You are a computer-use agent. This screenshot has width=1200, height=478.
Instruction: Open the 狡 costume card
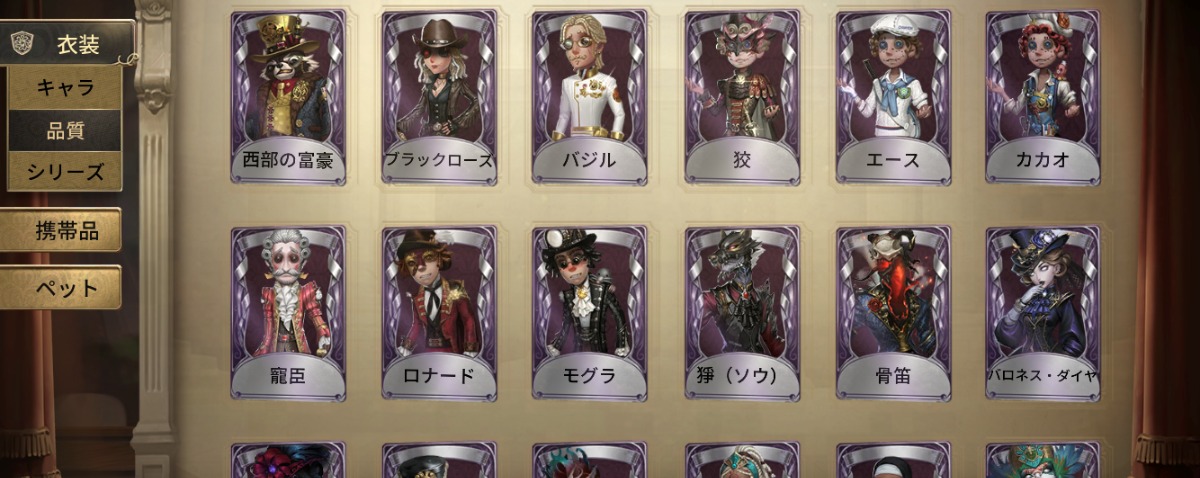[741, 98]
